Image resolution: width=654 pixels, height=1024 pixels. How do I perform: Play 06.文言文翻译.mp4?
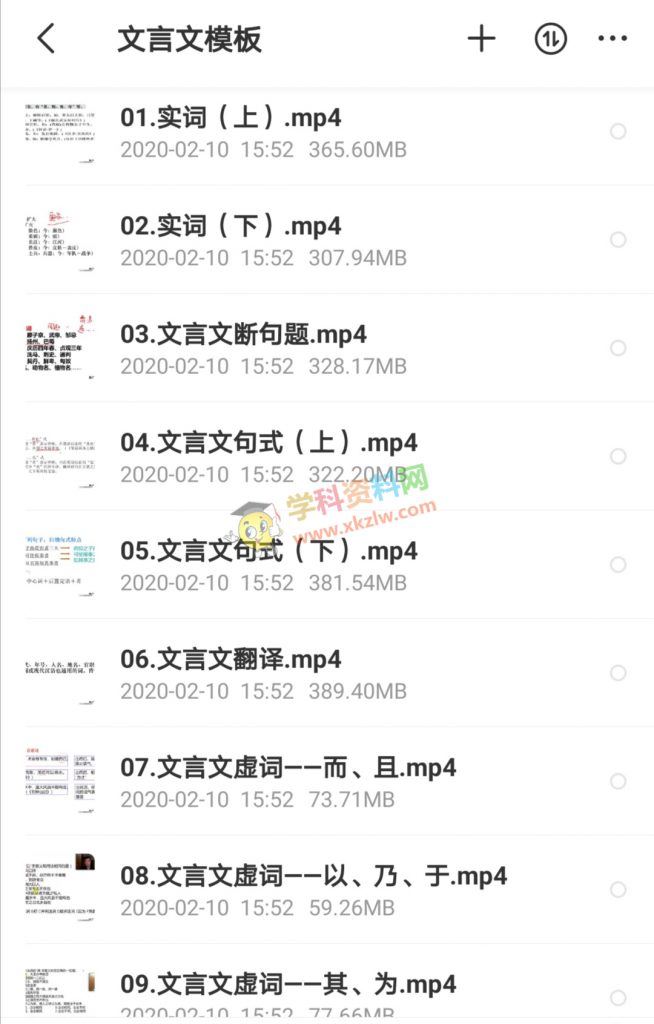(x=231, y=659)
